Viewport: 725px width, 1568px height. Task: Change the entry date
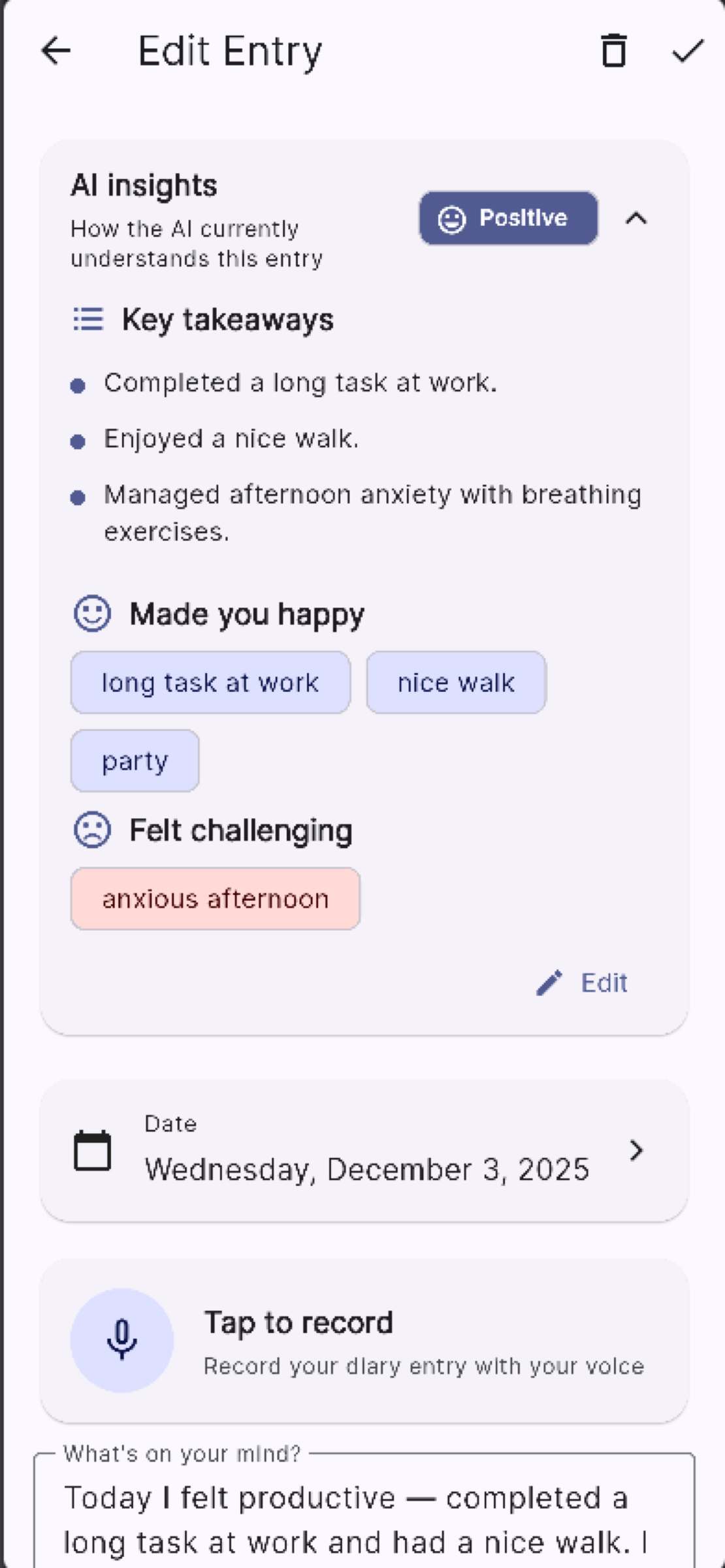tap(364, 1150)
